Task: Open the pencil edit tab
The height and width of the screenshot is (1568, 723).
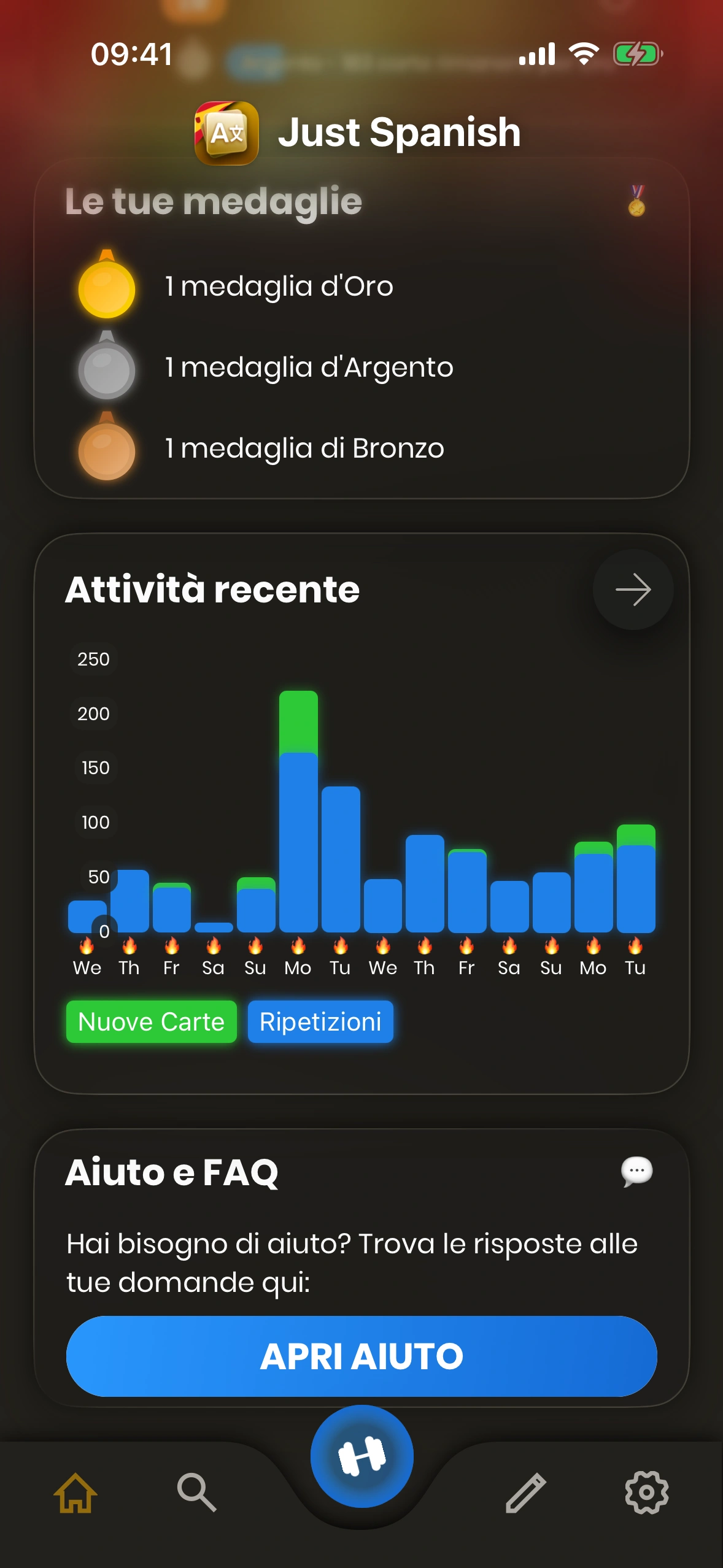Action: 525,1493
